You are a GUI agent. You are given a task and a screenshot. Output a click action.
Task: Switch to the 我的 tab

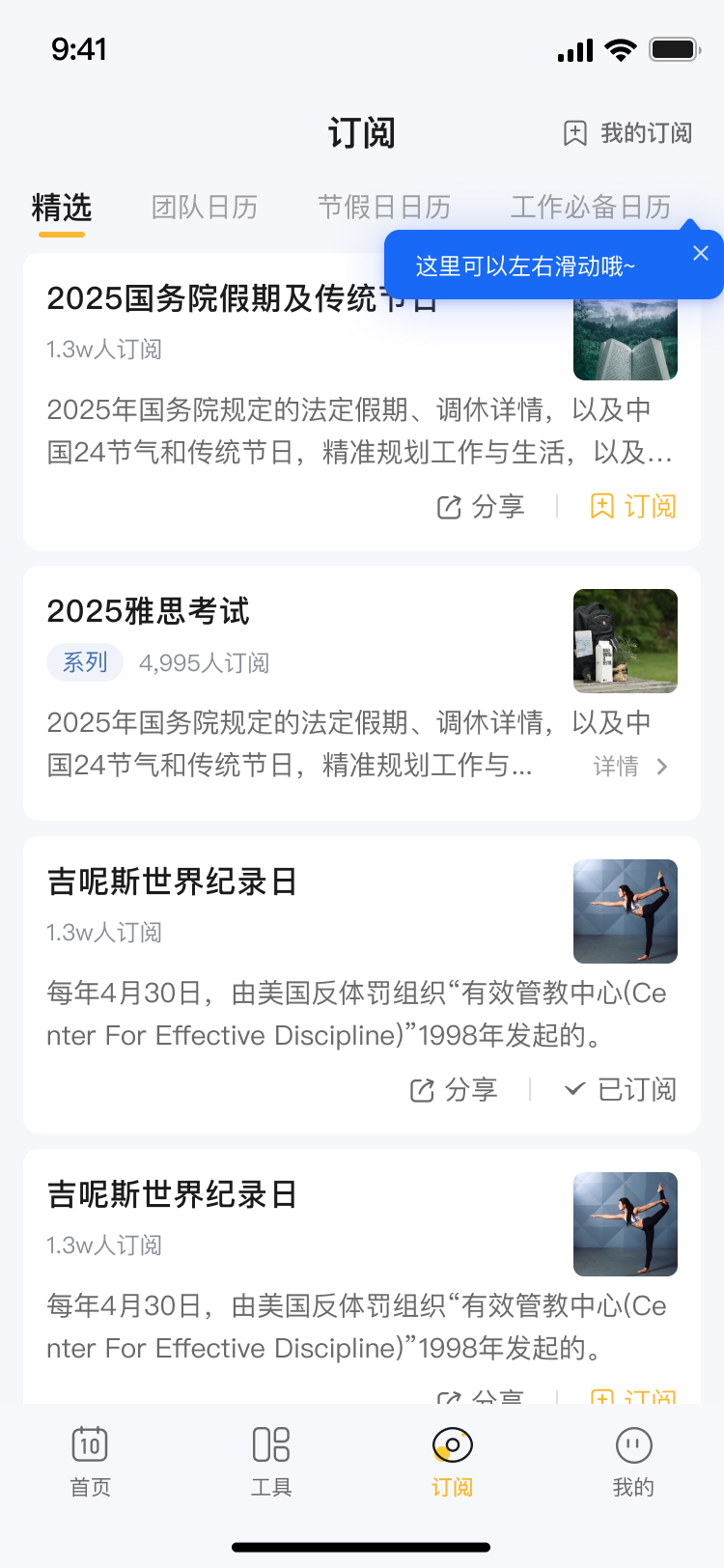point(633,1461)
